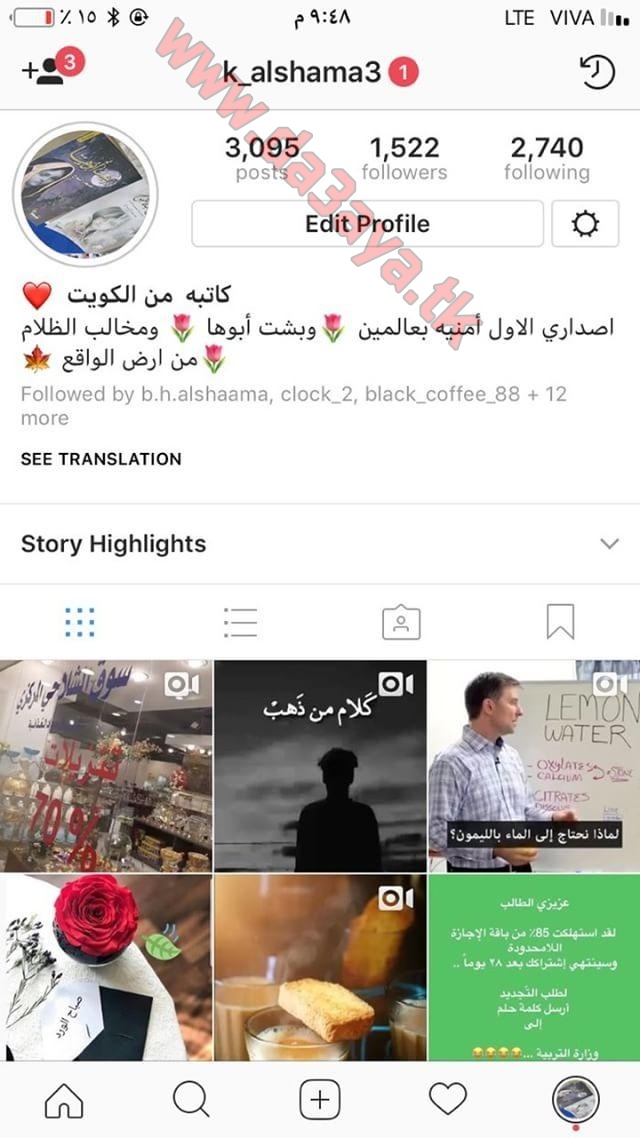Tap the Edit Profile button
This screenshot has width=640, height=1138.
[x=367, y=224]
